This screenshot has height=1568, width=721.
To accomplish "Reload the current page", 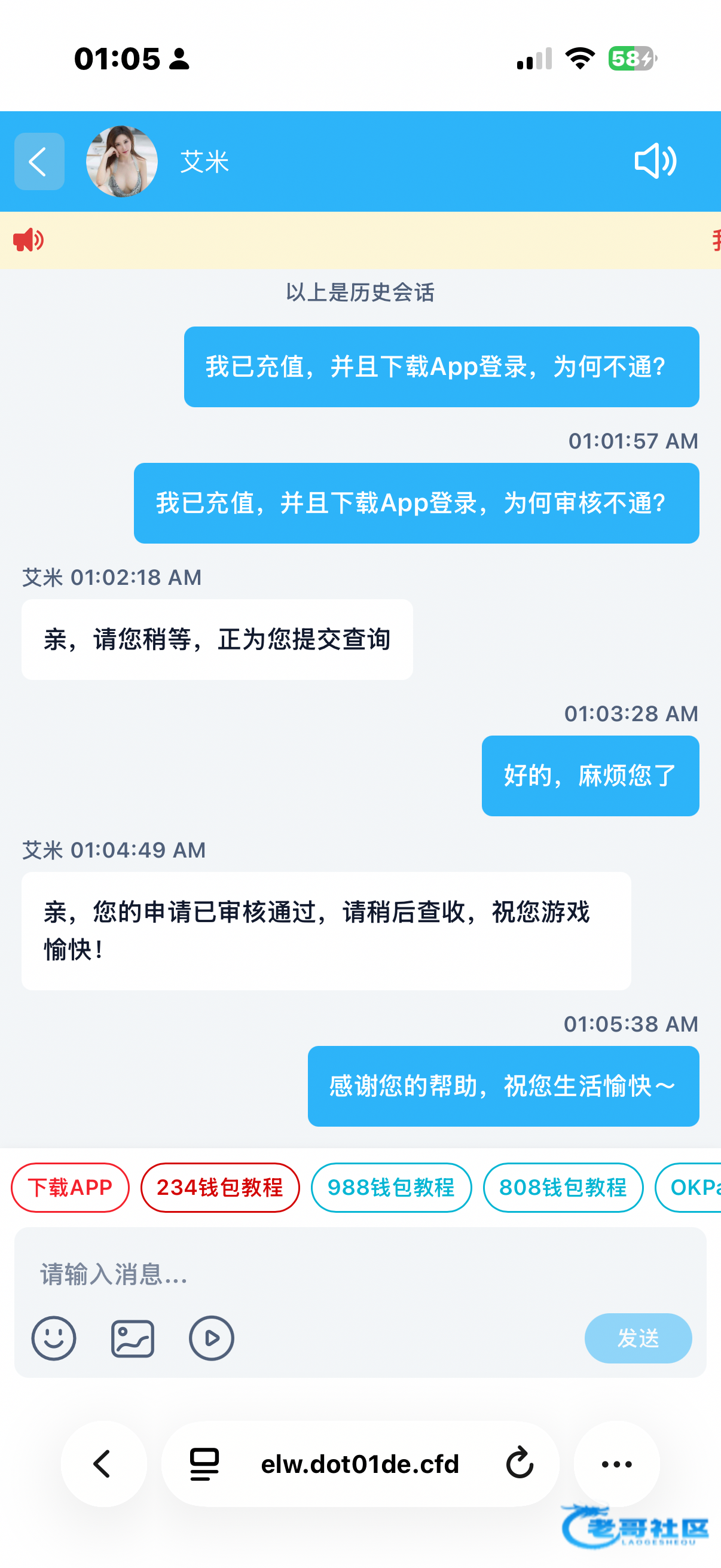I will (x=520, y=1463).
